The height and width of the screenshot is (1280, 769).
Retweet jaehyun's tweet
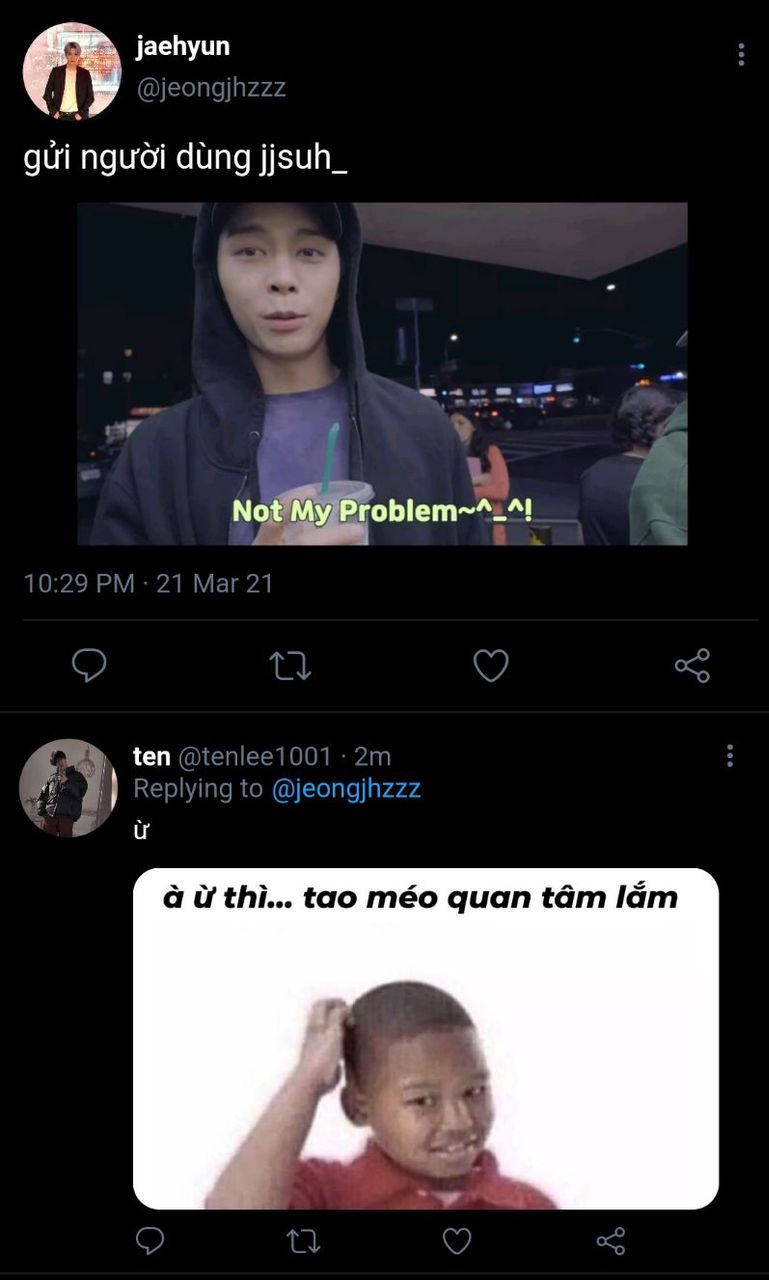290,665
